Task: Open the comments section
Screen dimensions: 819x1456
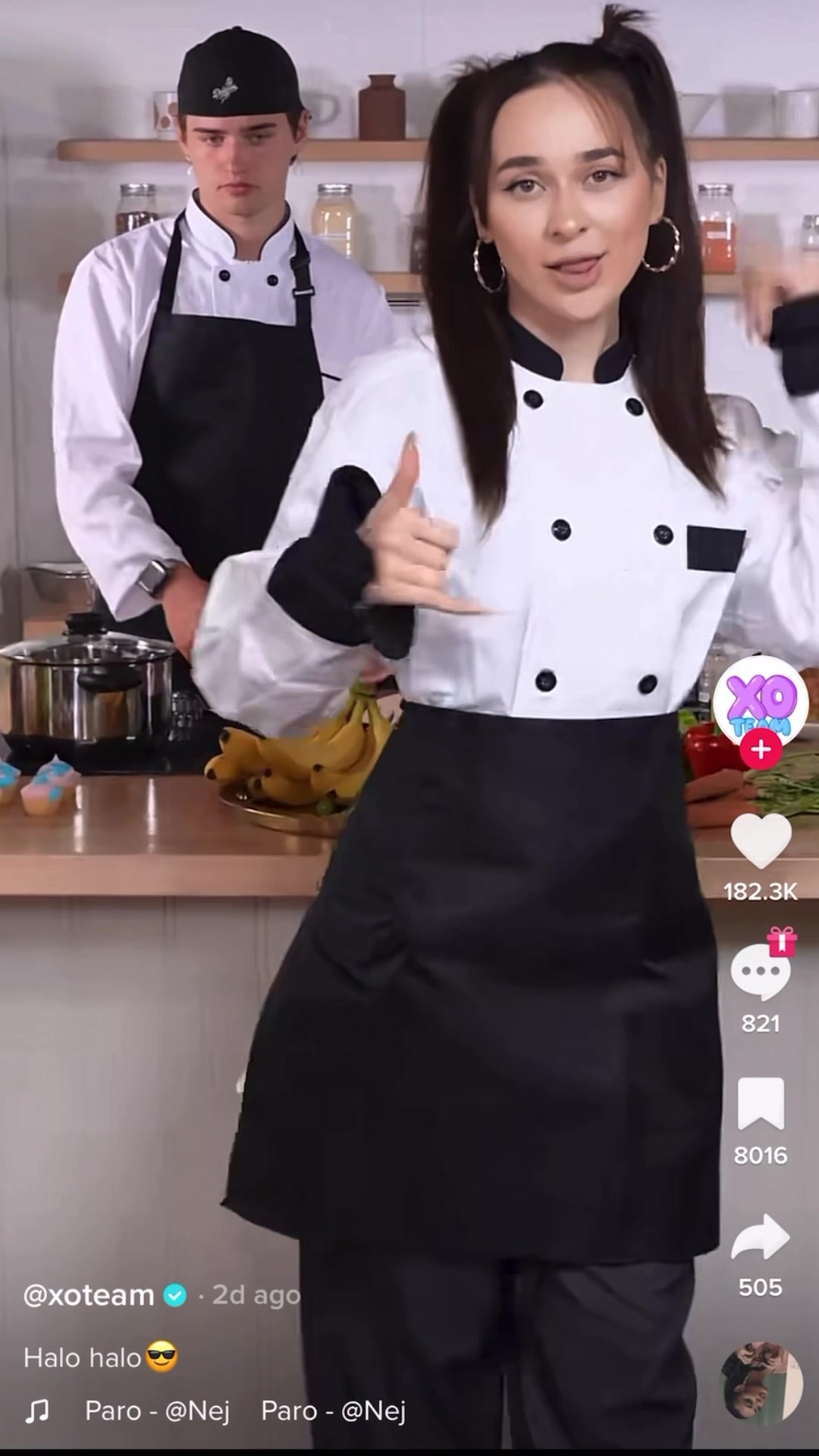Action: [x=761, y=971]
